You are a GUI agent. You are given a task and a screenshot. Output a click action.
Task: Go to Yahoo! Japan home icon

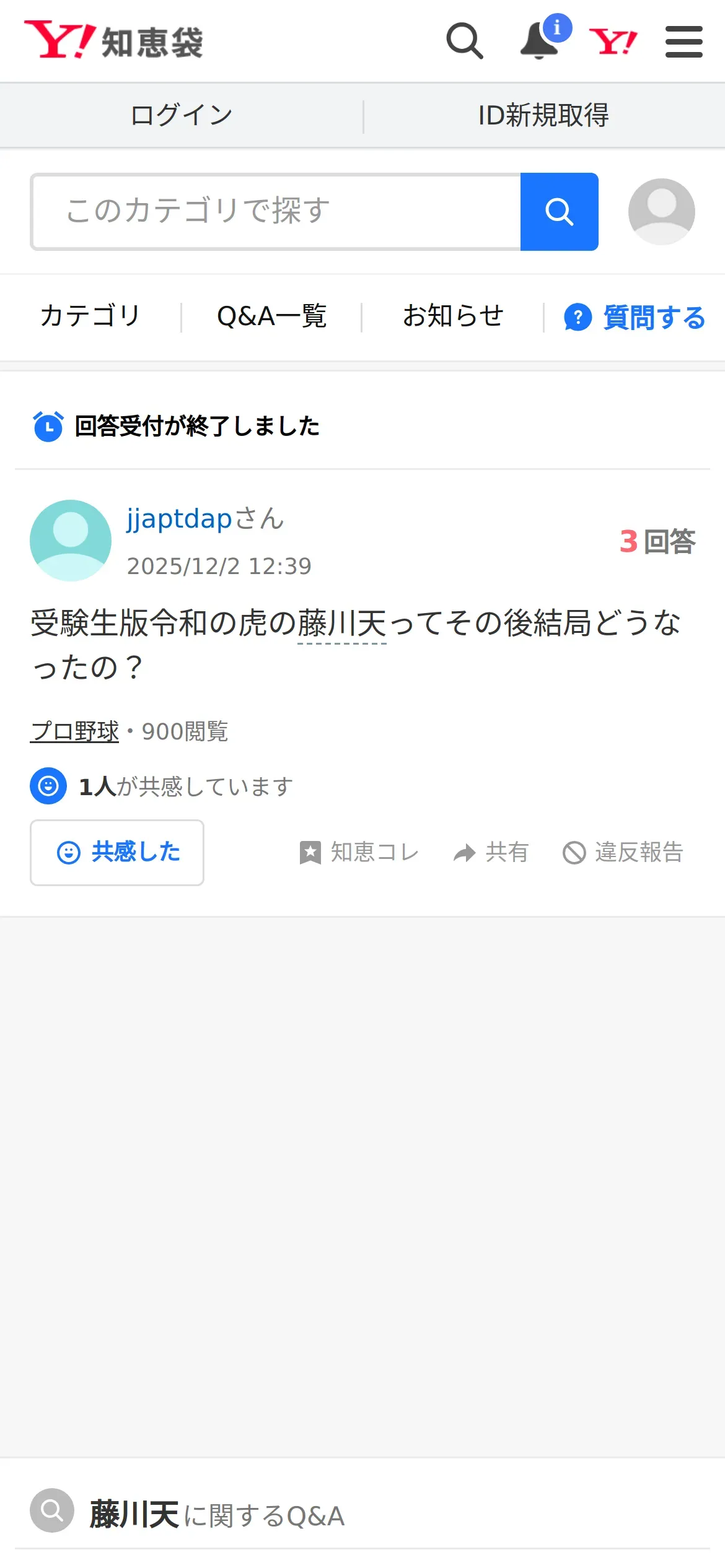[612, 42]
